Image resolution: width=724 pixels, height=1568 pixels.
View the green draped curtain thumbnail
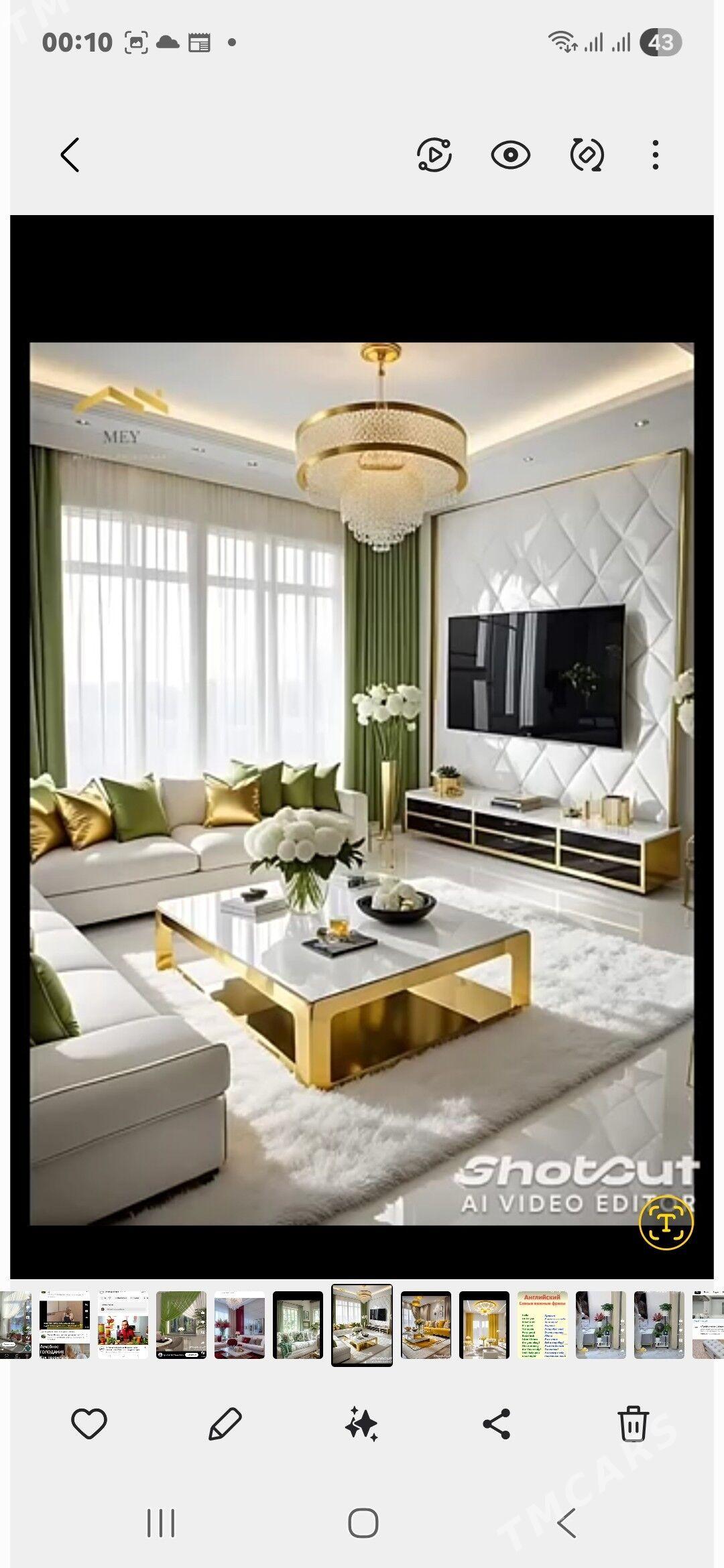[x=181, y=1325]
